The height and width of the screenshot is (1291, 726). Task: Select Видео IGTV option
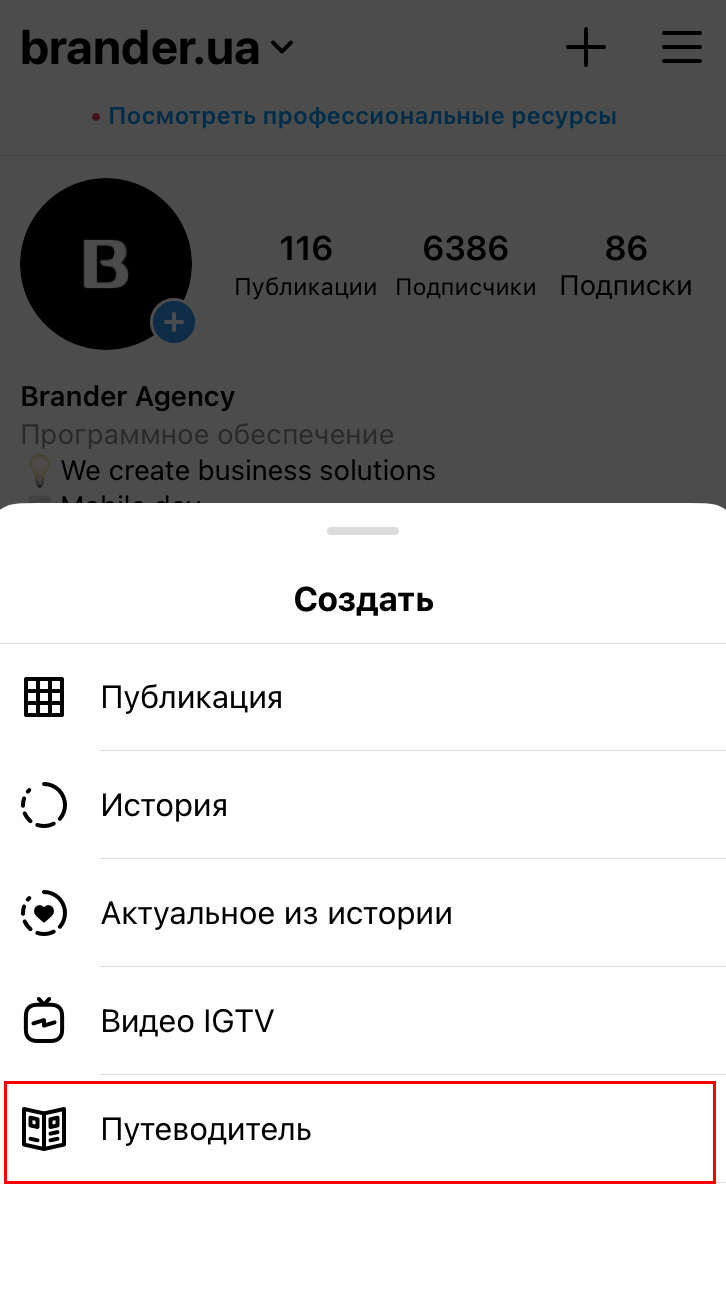tap(187, 1021)
